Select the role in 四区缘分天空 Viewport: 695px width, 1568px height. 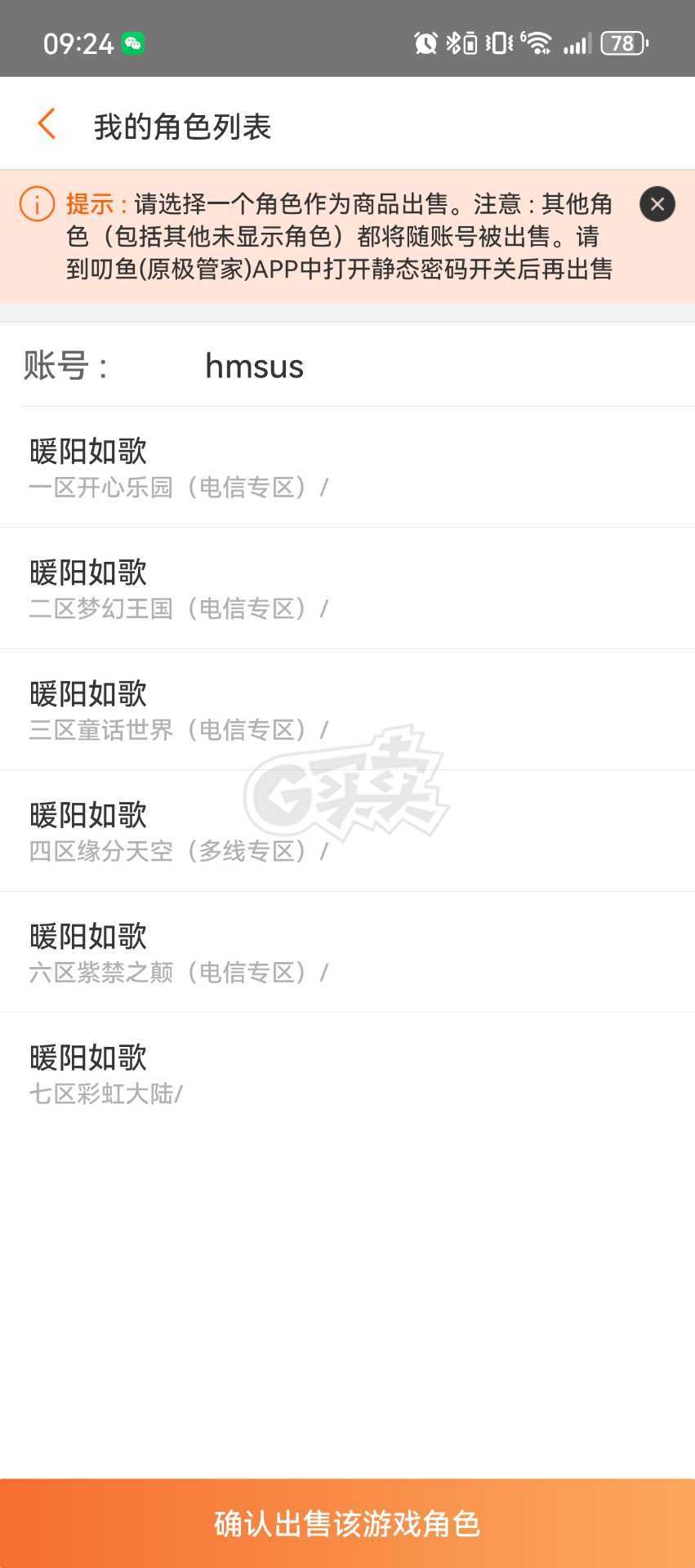(x=347, y=831)
